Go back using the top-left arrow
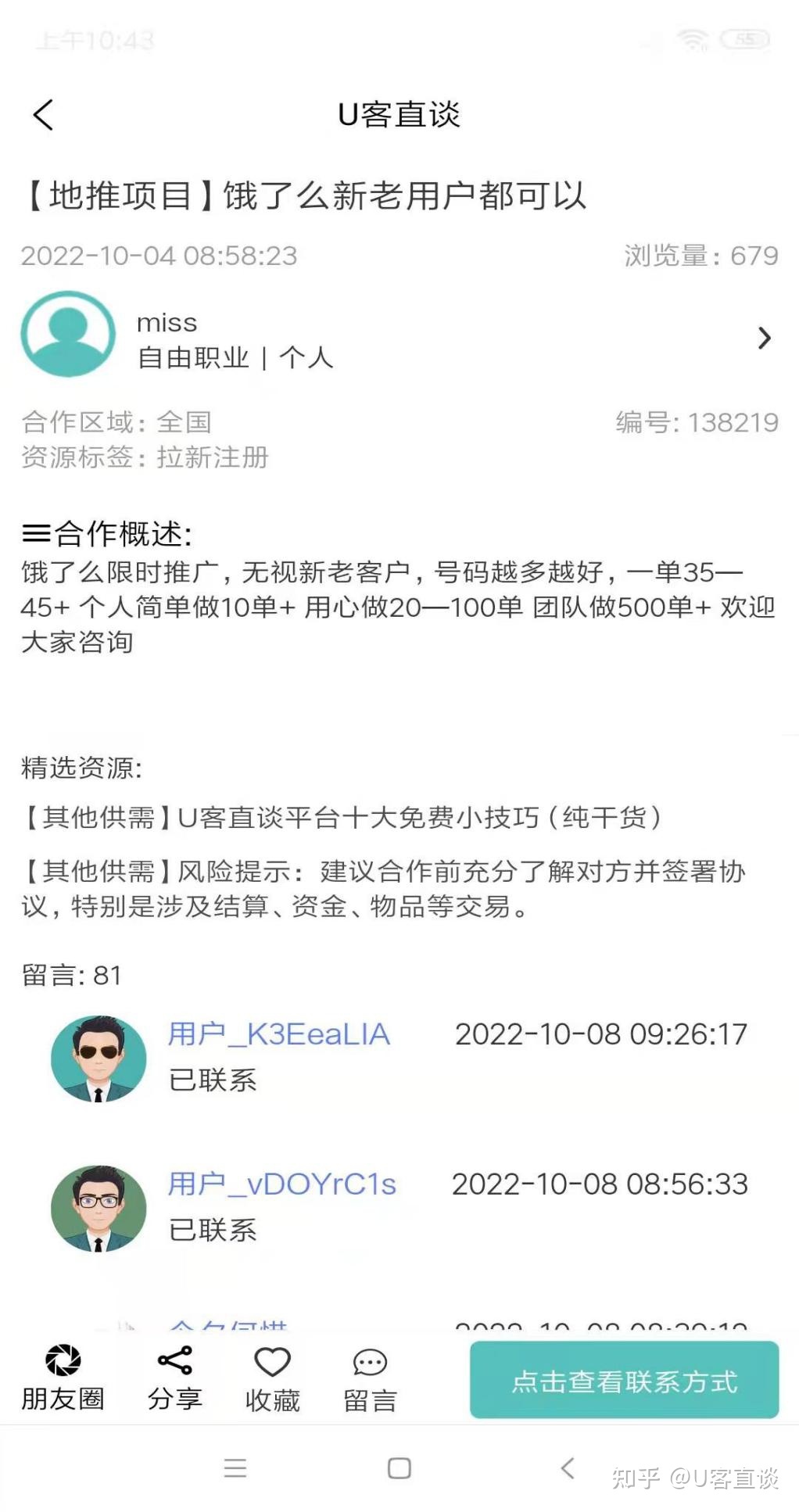Viewport: 799px width, 1512px height. point(44,115)
